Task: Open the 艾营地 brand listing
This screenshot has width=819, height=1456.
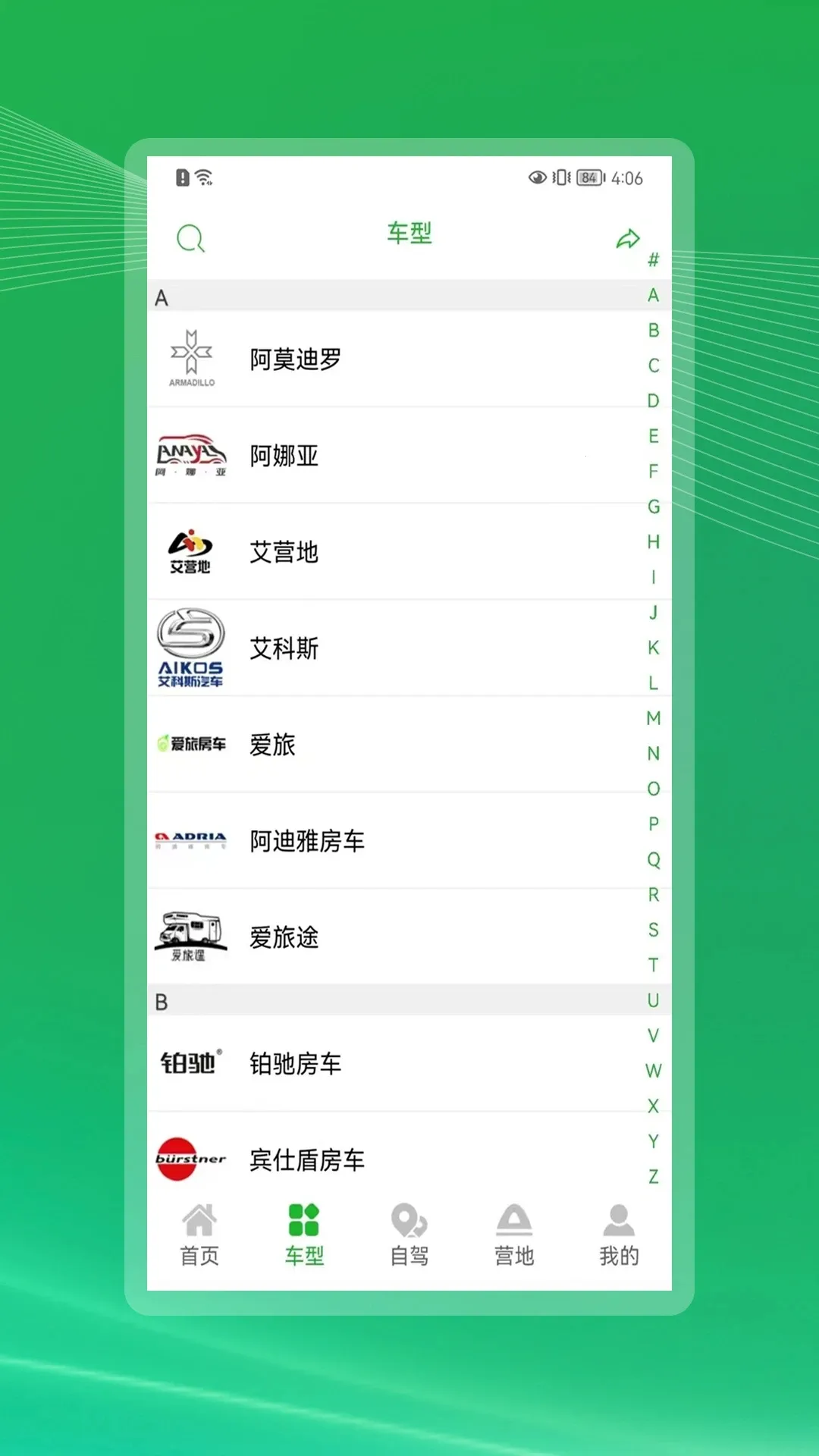Action: 284,552
